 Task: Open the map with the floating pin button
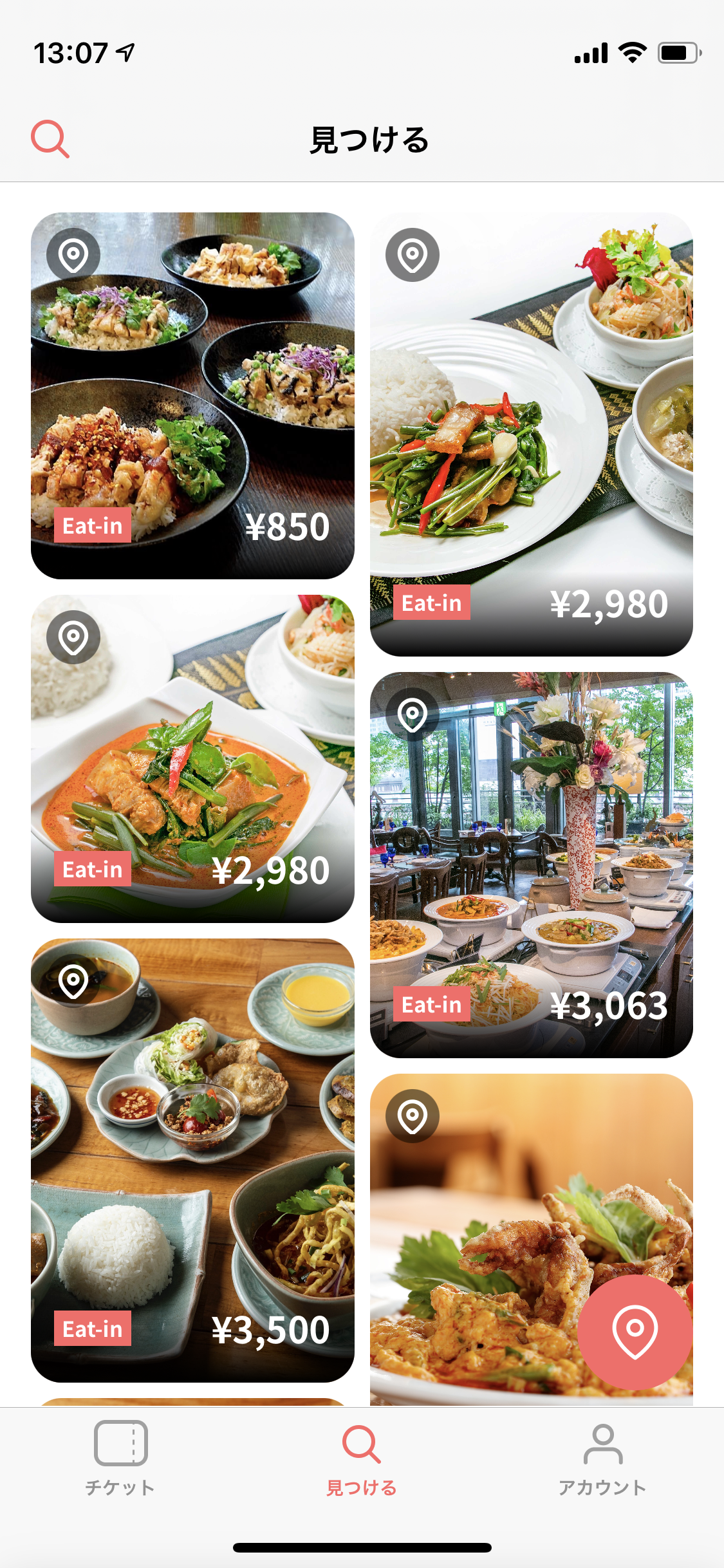(x=635, y=1331)
